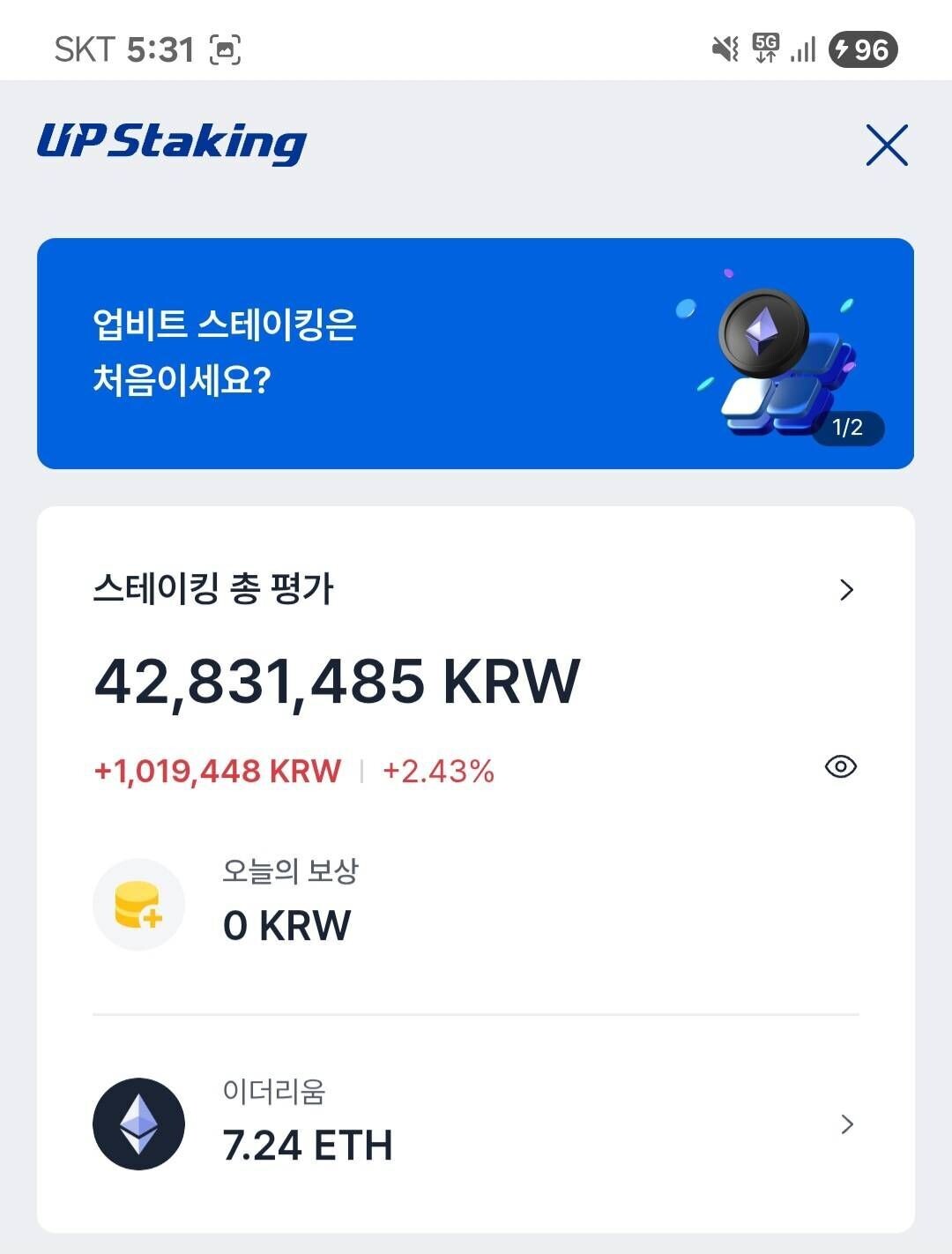Click the 5G network icon
Viewport: 952px width, 1254px height.
point(765,50)
